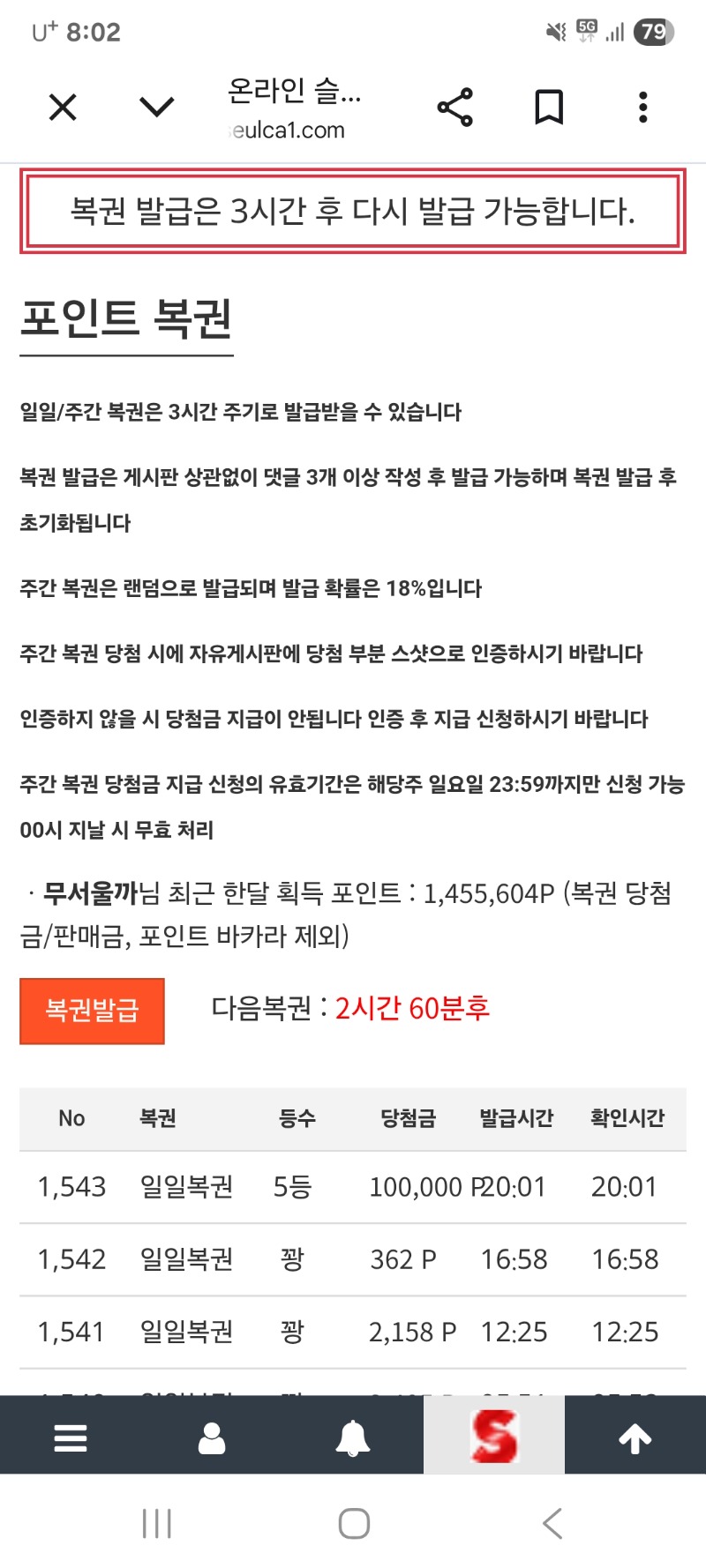Jump to top with the up arrow
This screenshot has height=1568, width=706.
pos(635,1437)
